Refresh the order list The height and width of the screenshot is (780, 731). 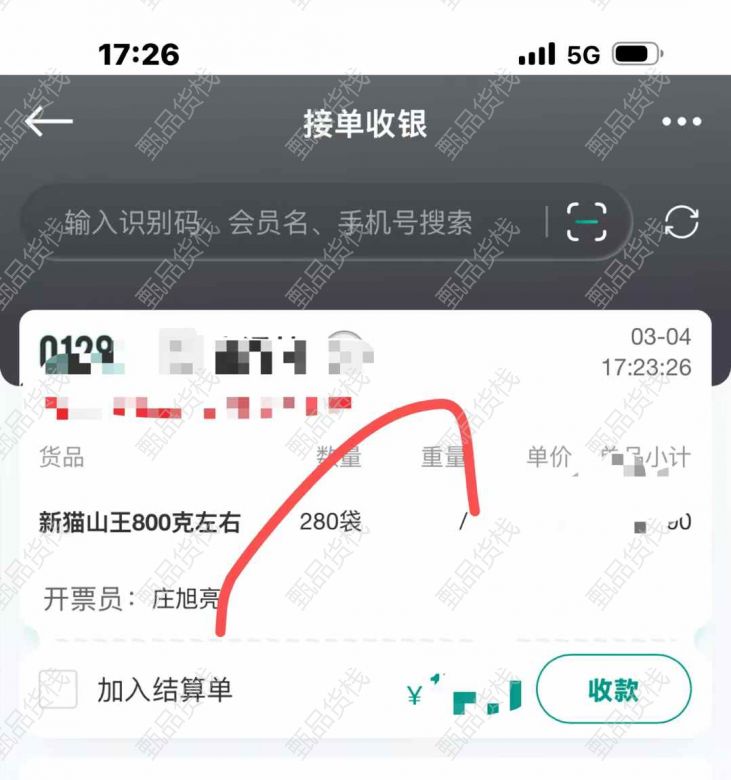681,222
